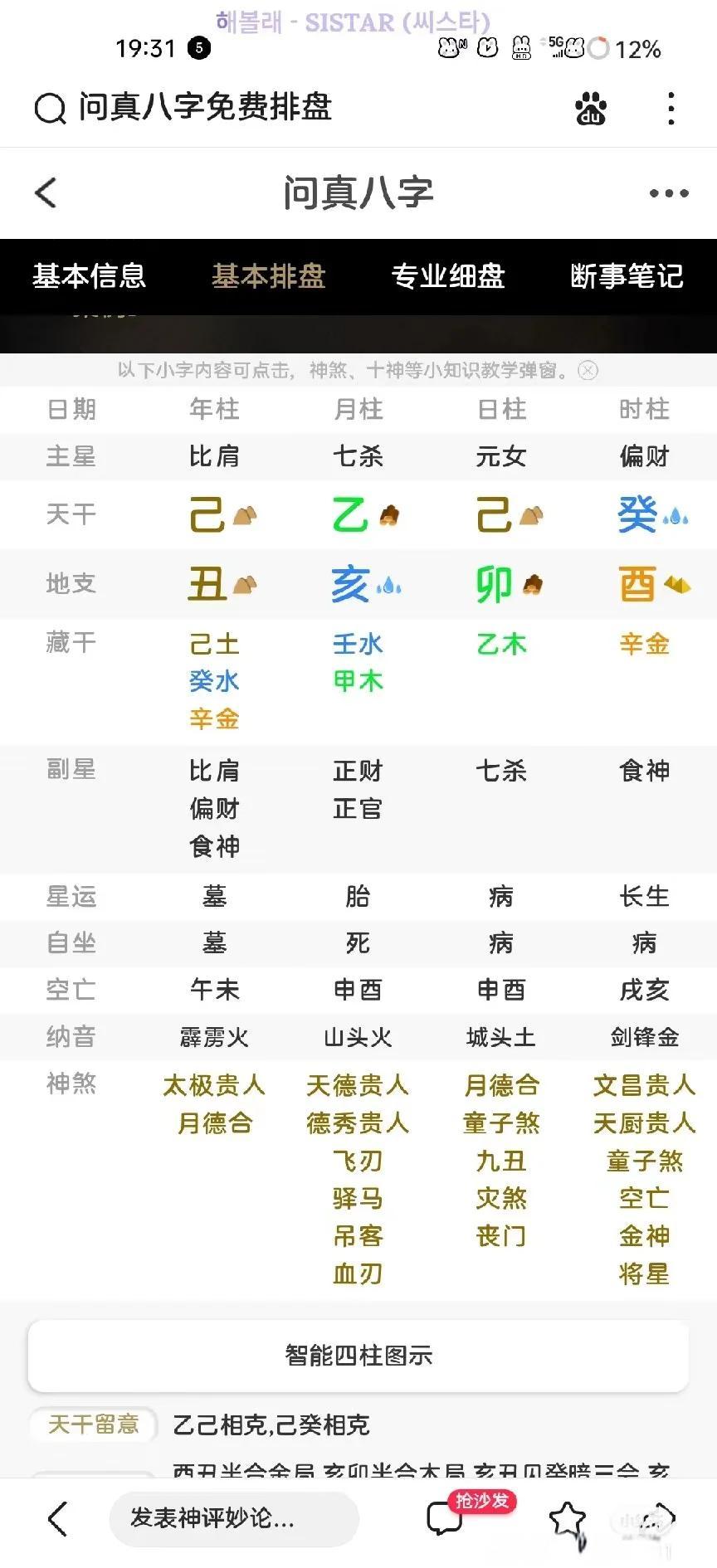The image size is (717, 1568).
Task: Open the 发表神评妙论 comment field
Action: click(x=234, y=1518)
